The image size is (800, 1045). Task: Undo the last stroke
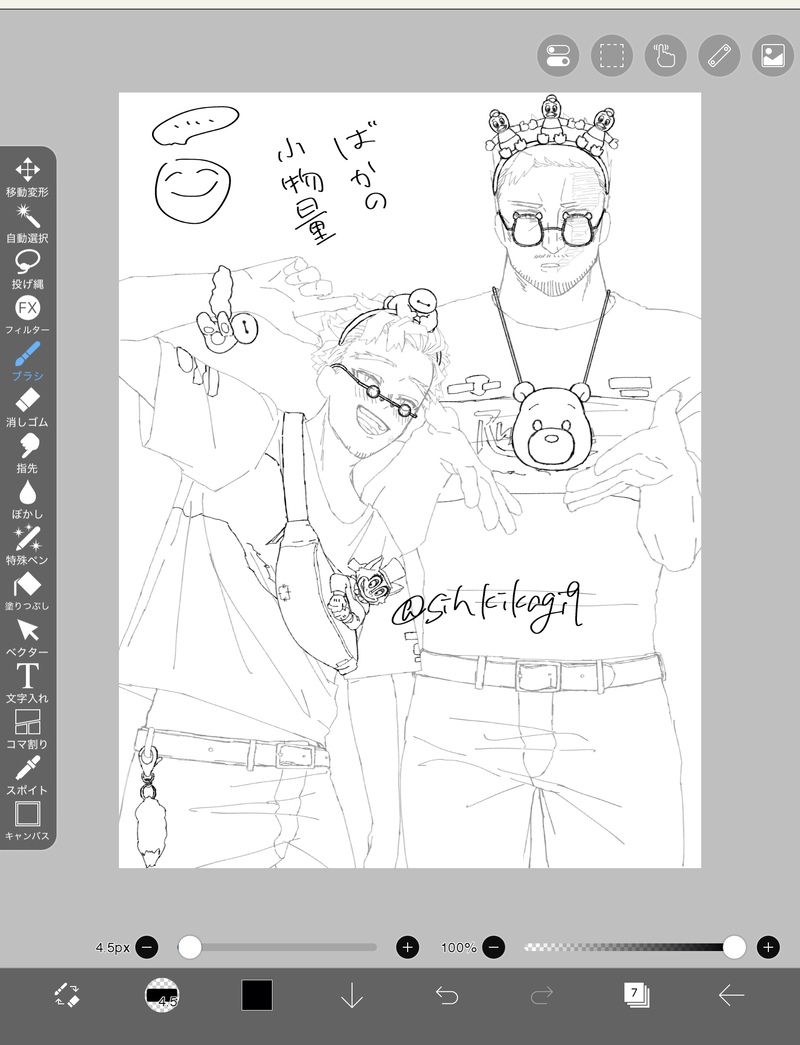446,995
